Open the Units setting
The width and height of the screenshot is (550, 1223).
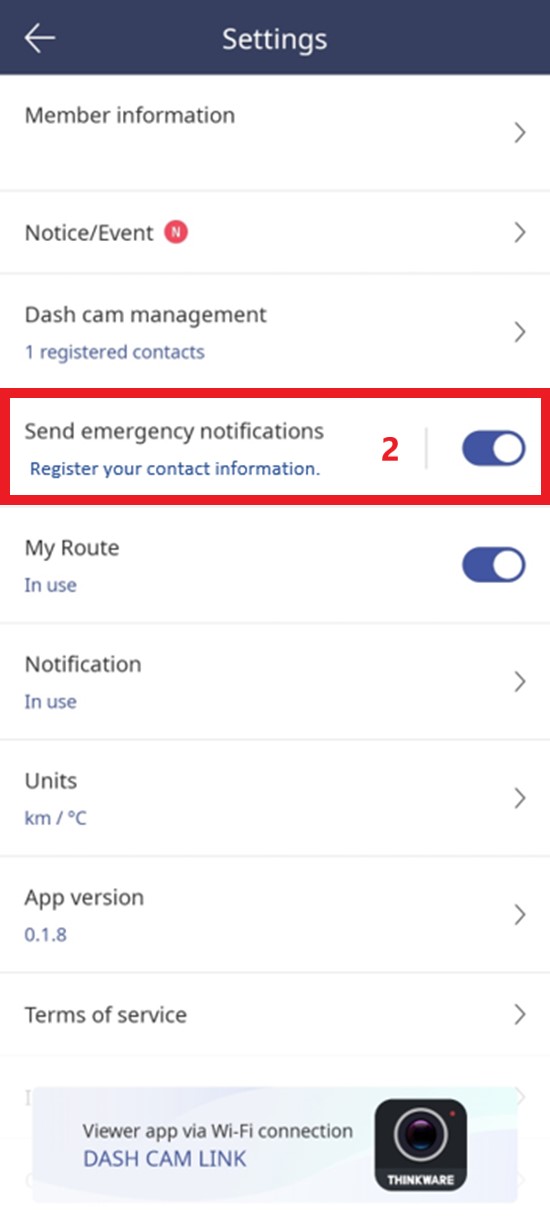point(275,798)
